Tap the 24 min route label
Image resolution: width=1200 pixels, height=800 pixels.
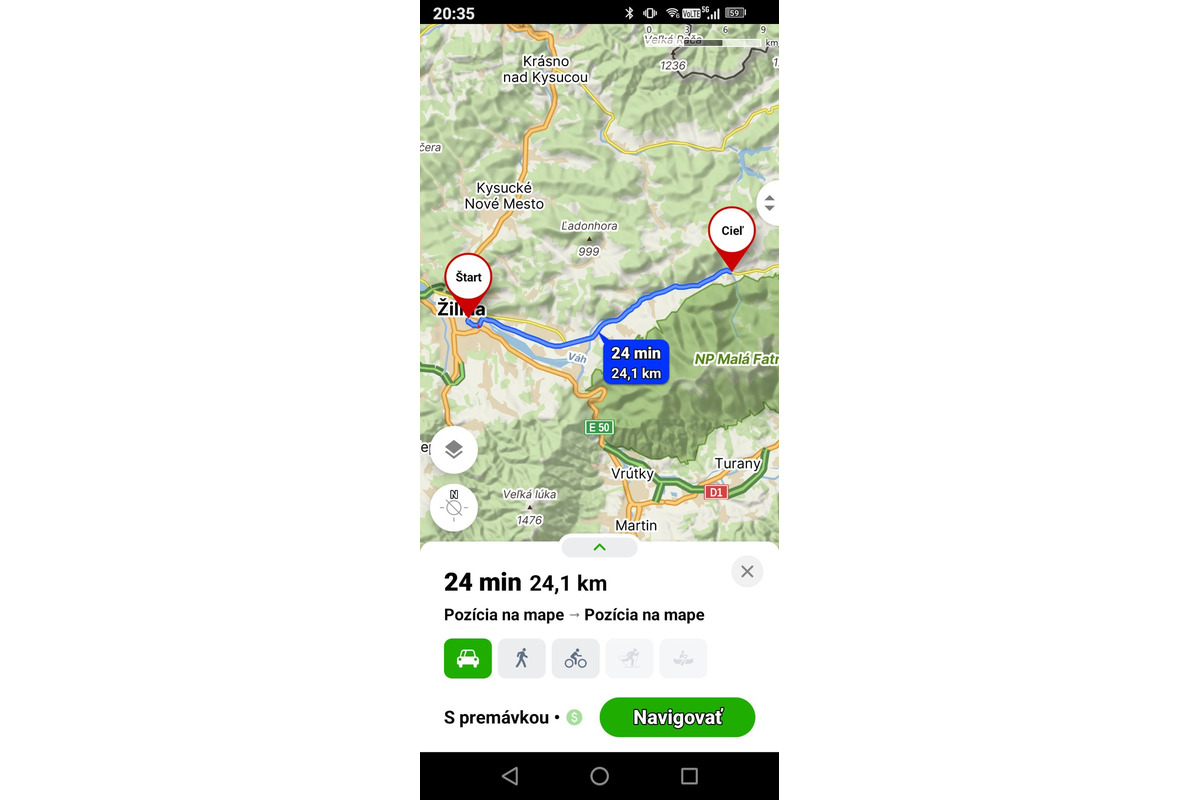(636, 362)
